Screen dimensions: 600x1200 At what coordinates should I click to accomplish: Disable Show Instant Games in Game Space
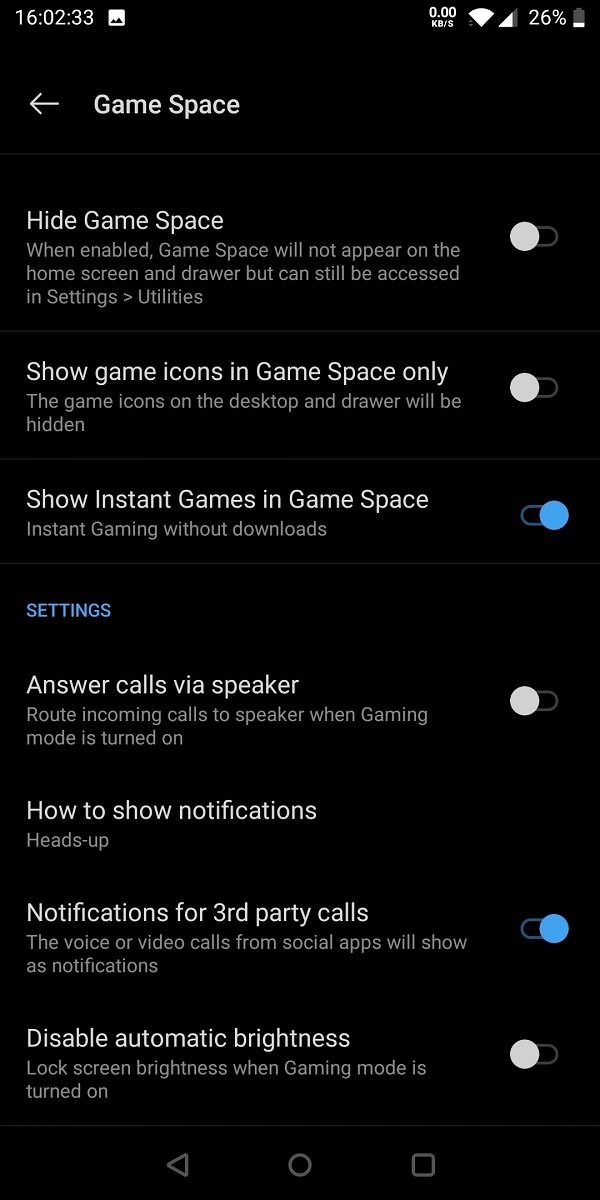tap(544, 515)
